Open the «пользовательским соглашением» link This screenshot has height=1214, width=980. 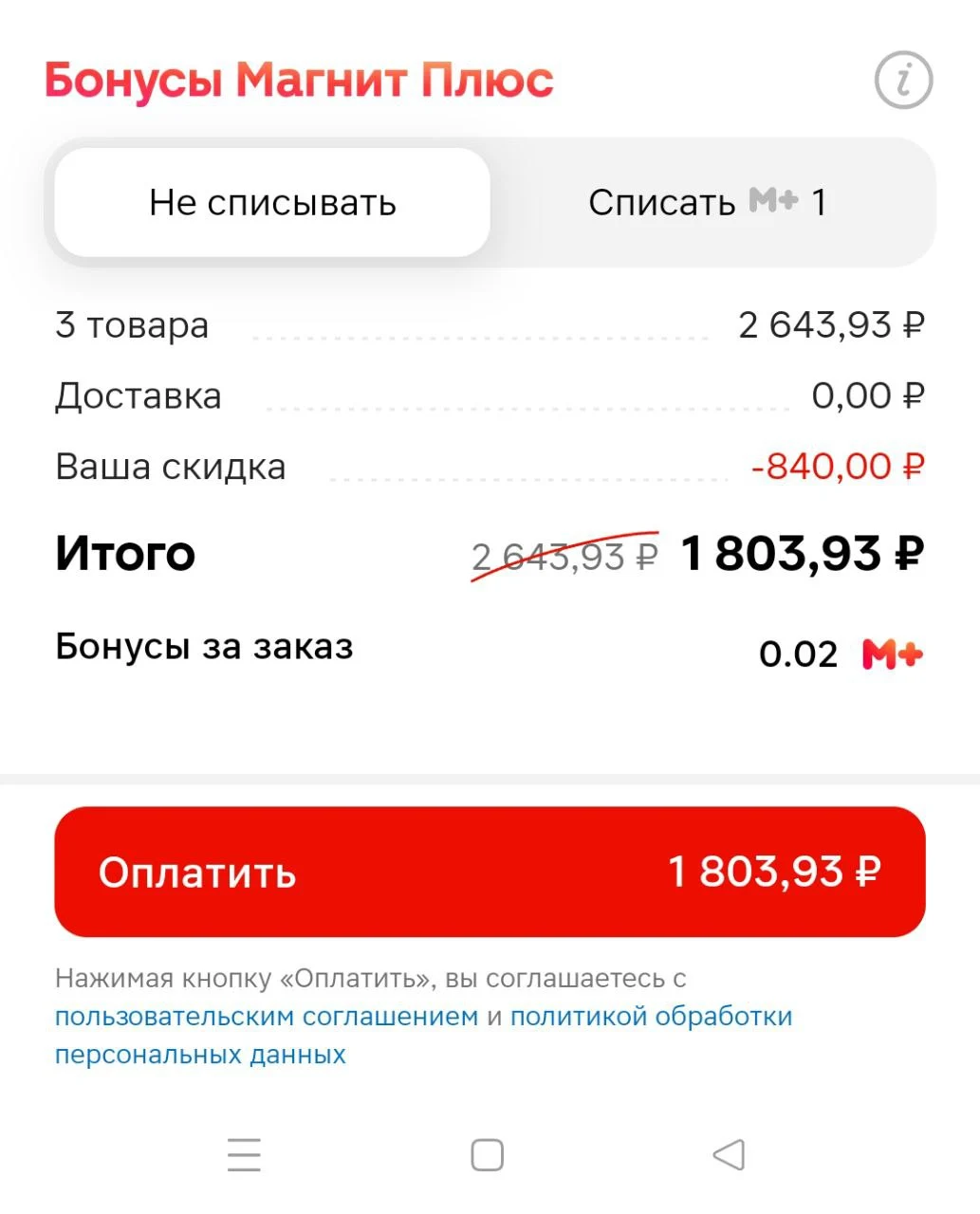[267, 1017]
